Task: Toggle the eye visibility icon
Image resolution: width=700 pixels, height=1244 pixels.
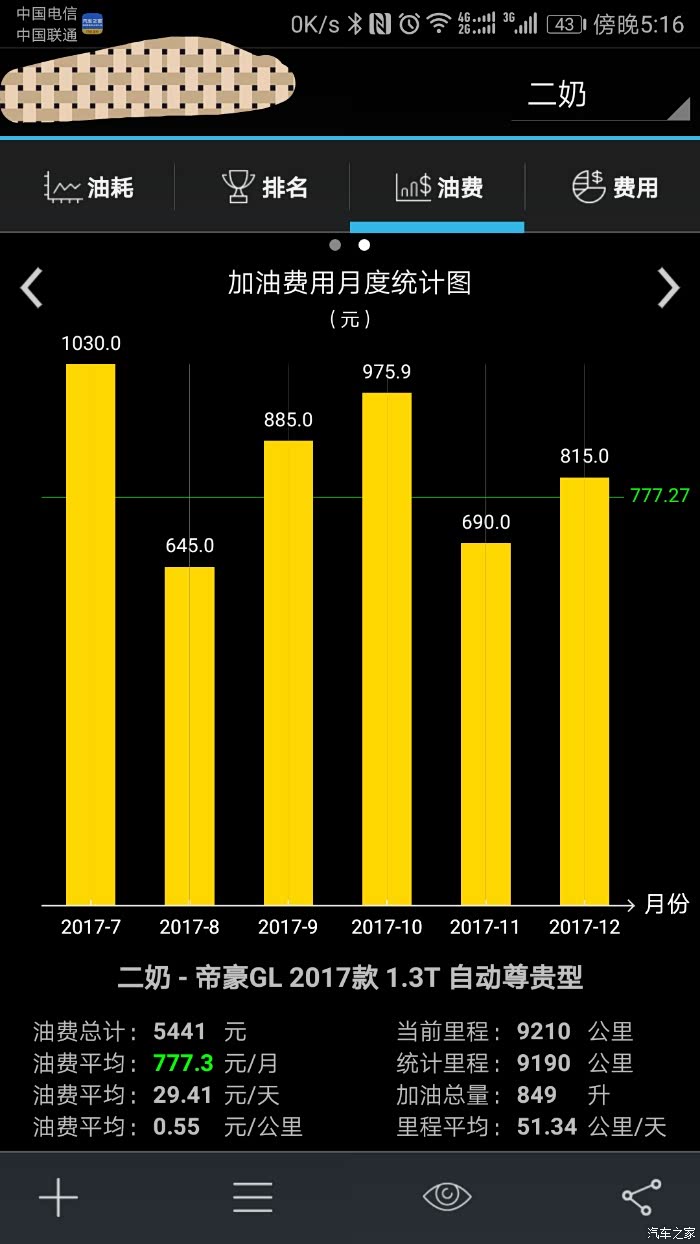Action: point(447,1196)
